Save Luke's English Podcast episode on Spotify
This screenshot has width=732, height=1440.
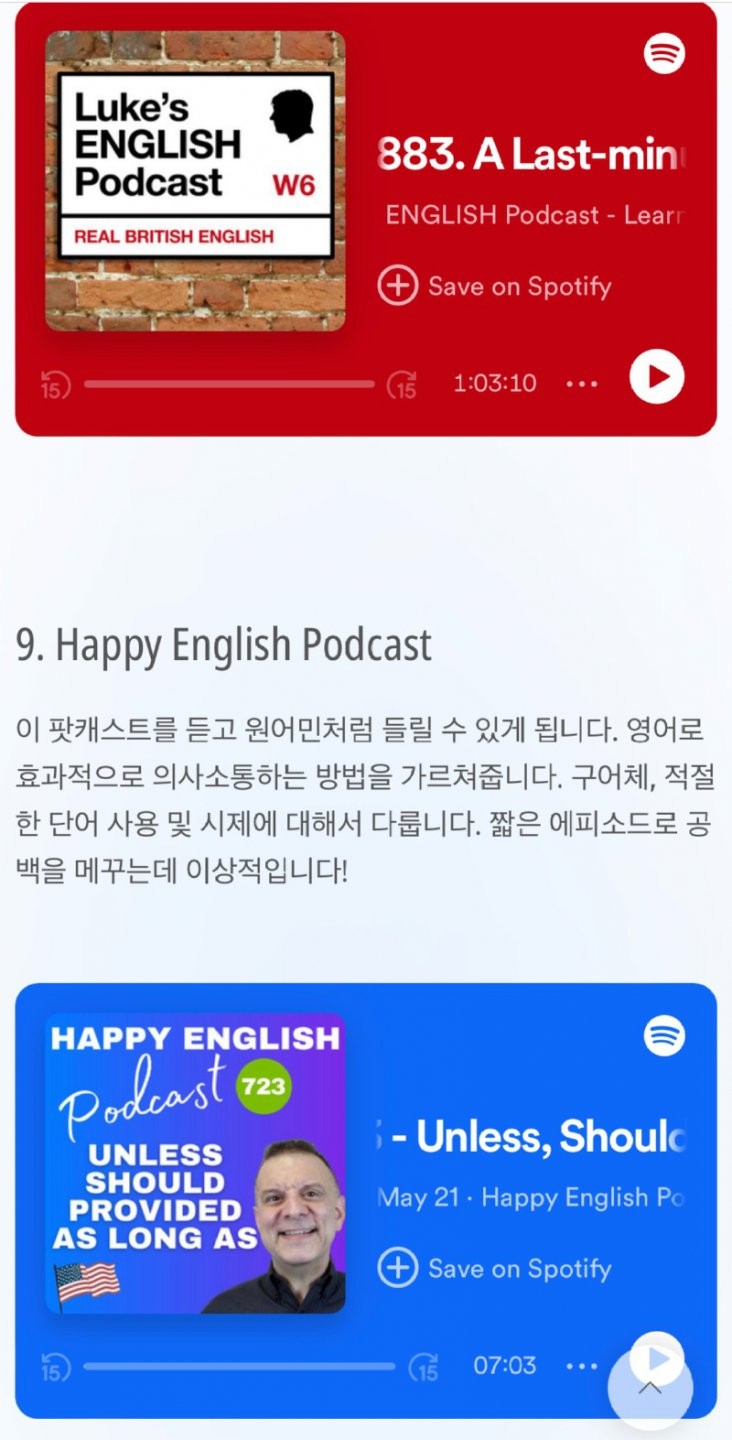coord(495,286)
